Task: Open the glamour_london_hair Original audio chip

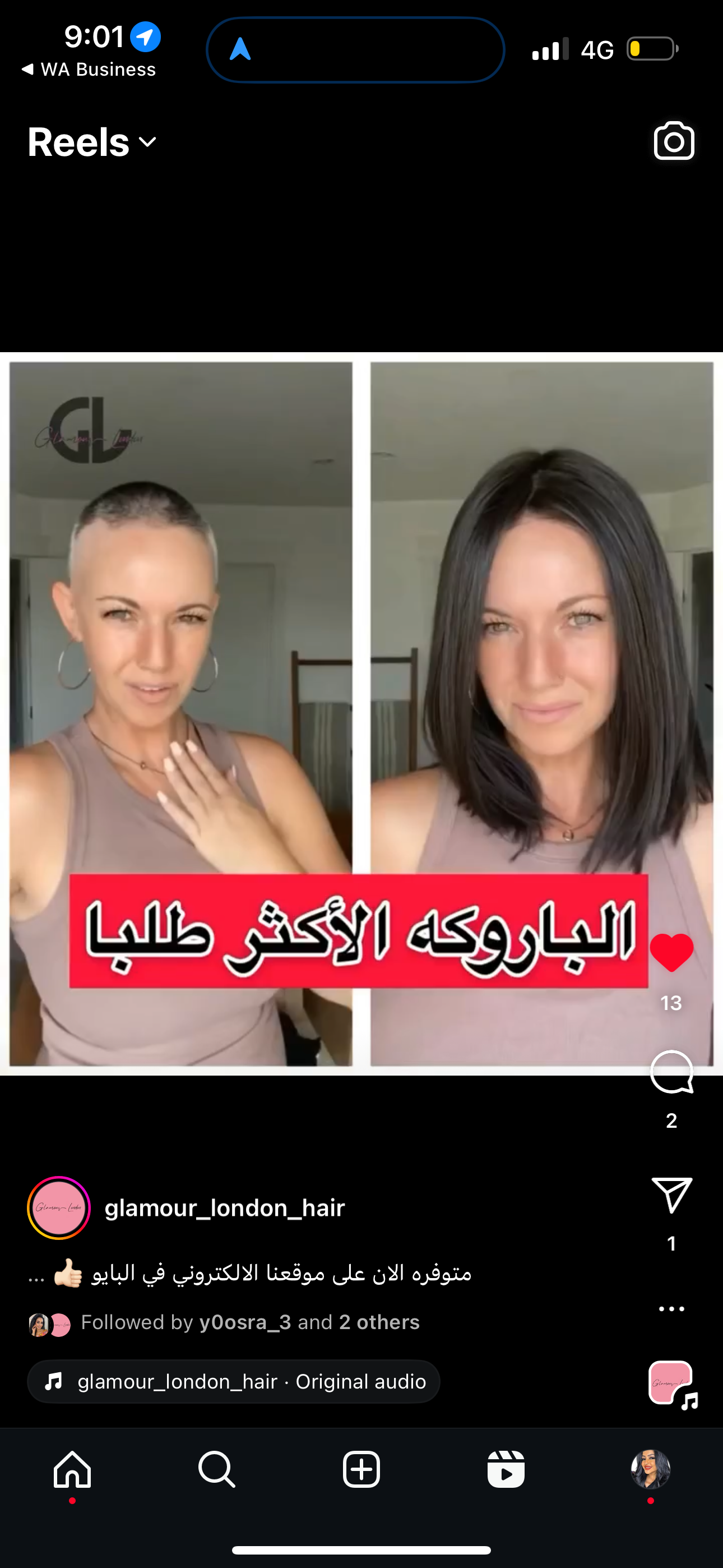Action: click(x=234, y=1382)
